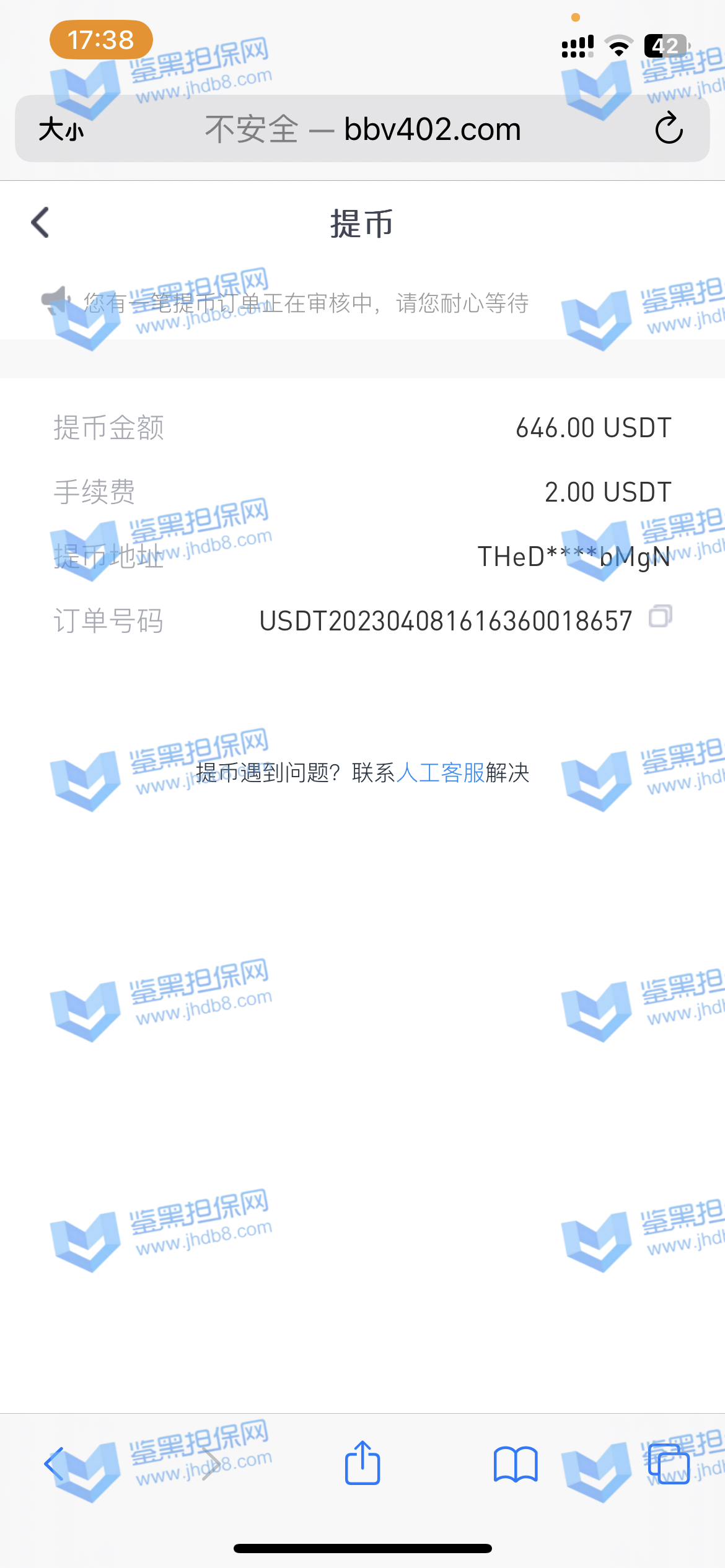
Task: Open Safari bookmarks
Action: click(x=515, y=1464)
